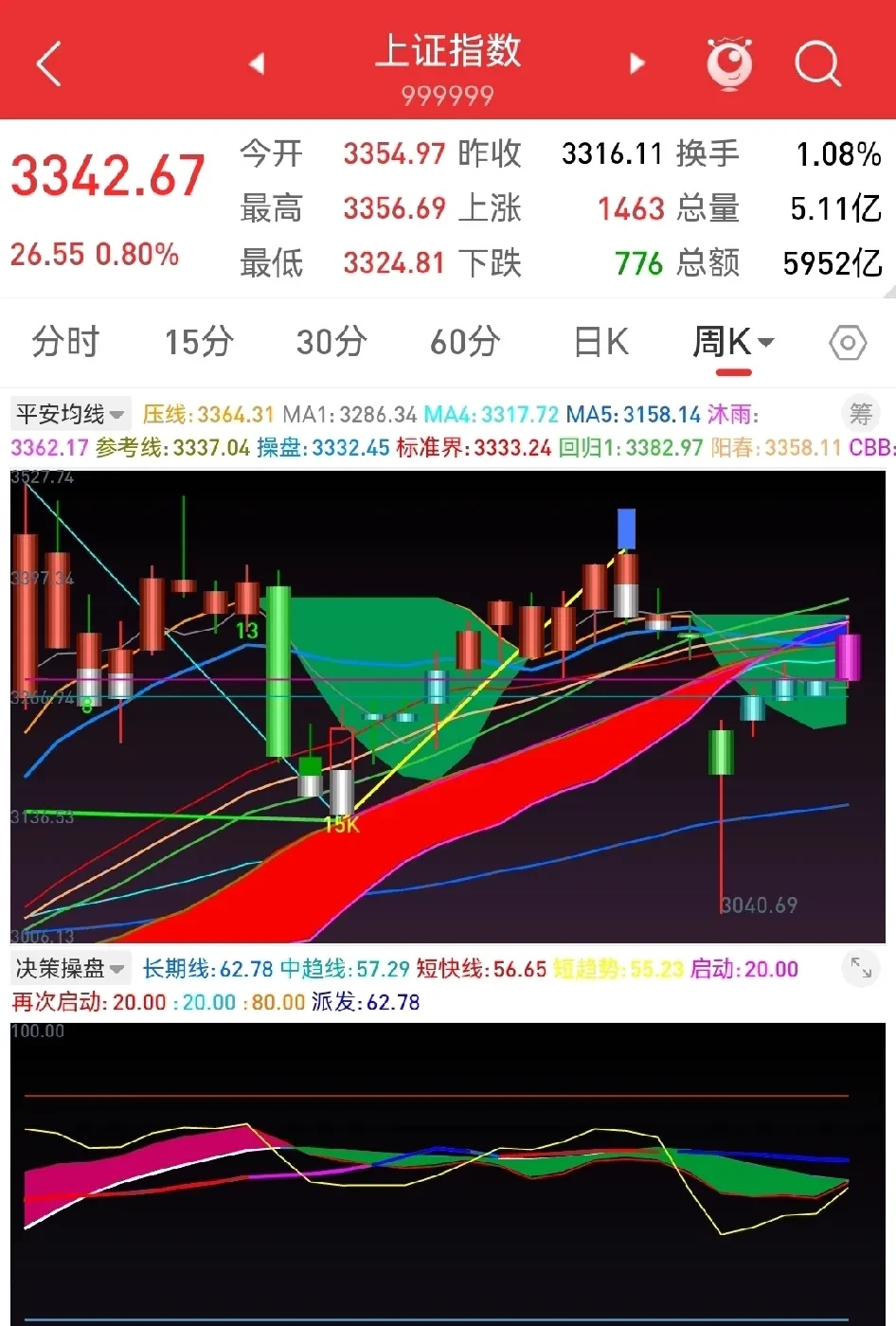Screen dimensions: 896x1326
Task: Tap the tall blue candlestick on the chart
Action: coord(624,530)
